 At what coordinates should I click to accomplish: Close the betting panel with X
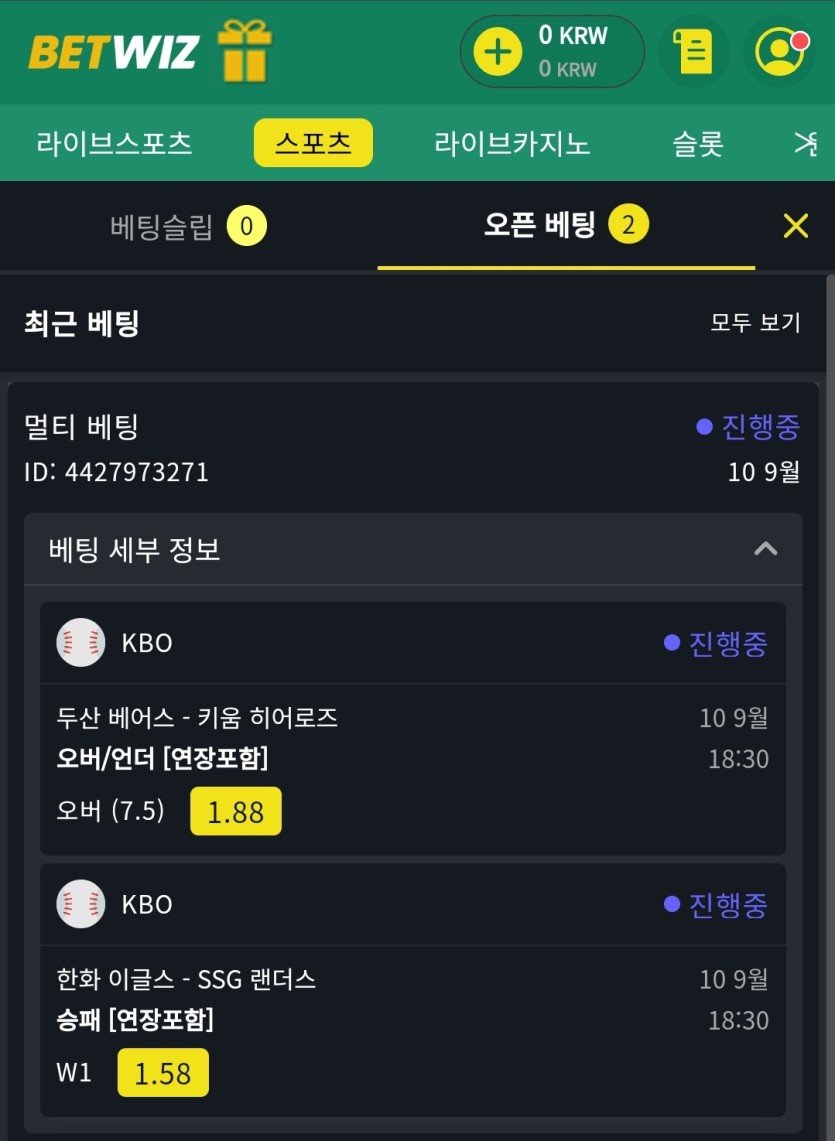796,226
